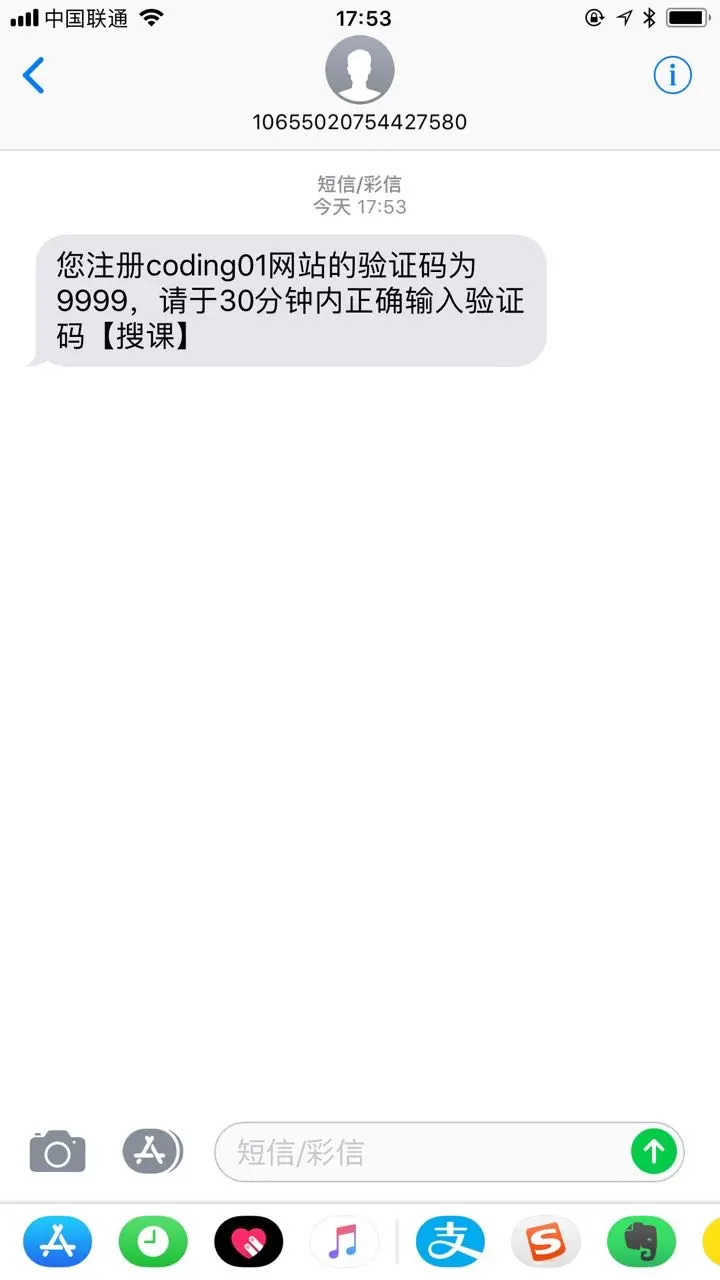Open the green clock recents app
720x1280 pixels.
point(153,1242)
